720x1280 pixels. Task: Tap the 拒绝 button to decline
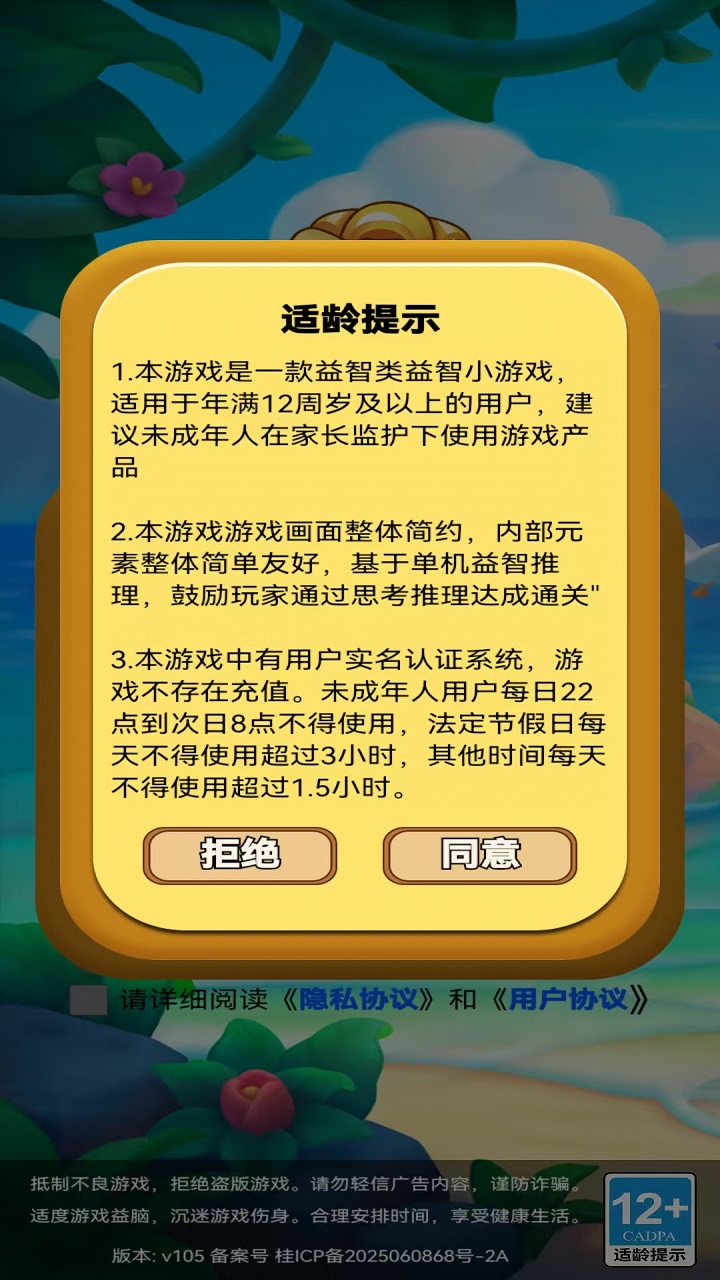[x=240, y=855]
